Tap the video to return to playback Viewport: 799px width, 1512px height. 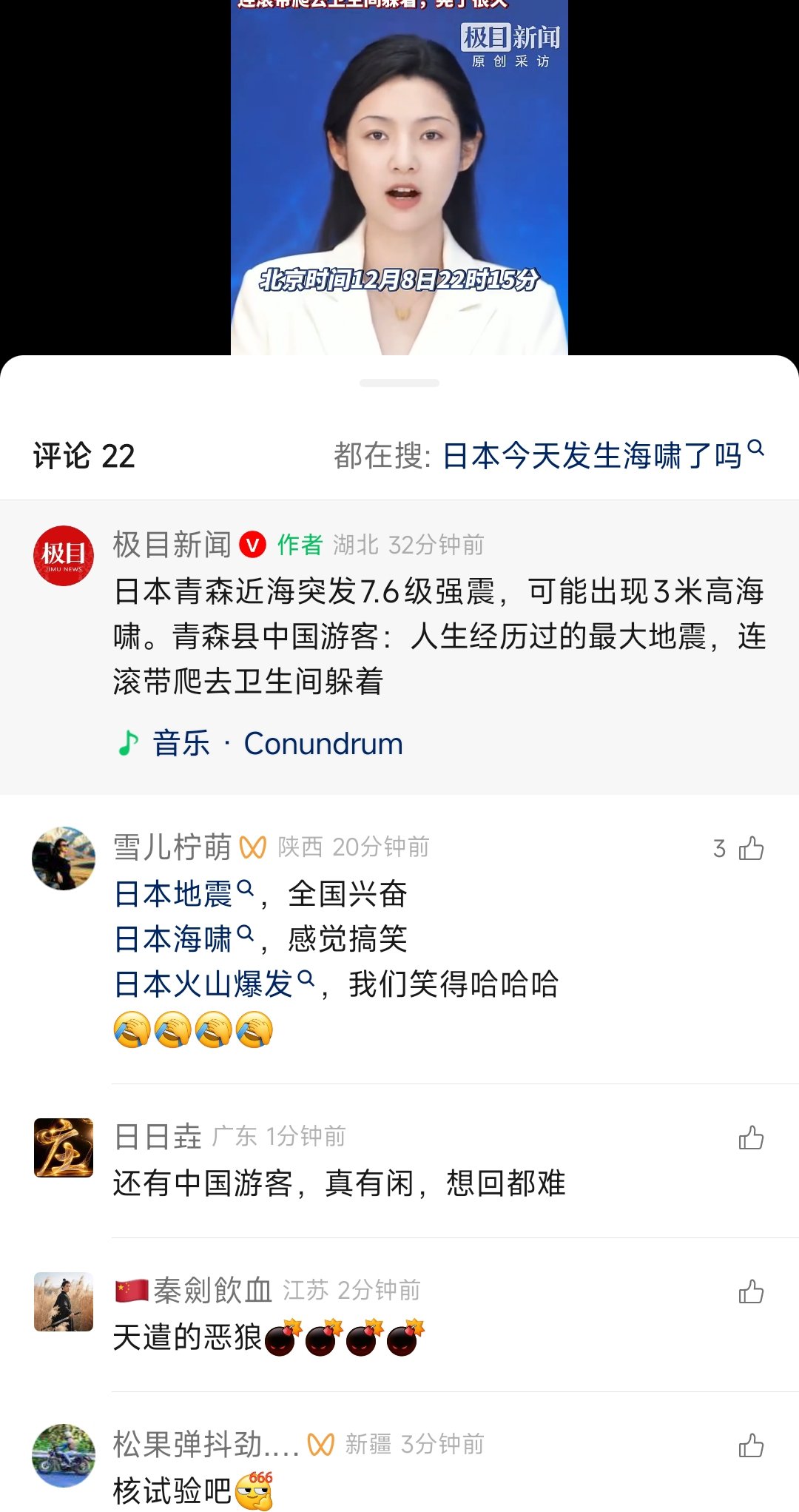click(x=399, y=178)
